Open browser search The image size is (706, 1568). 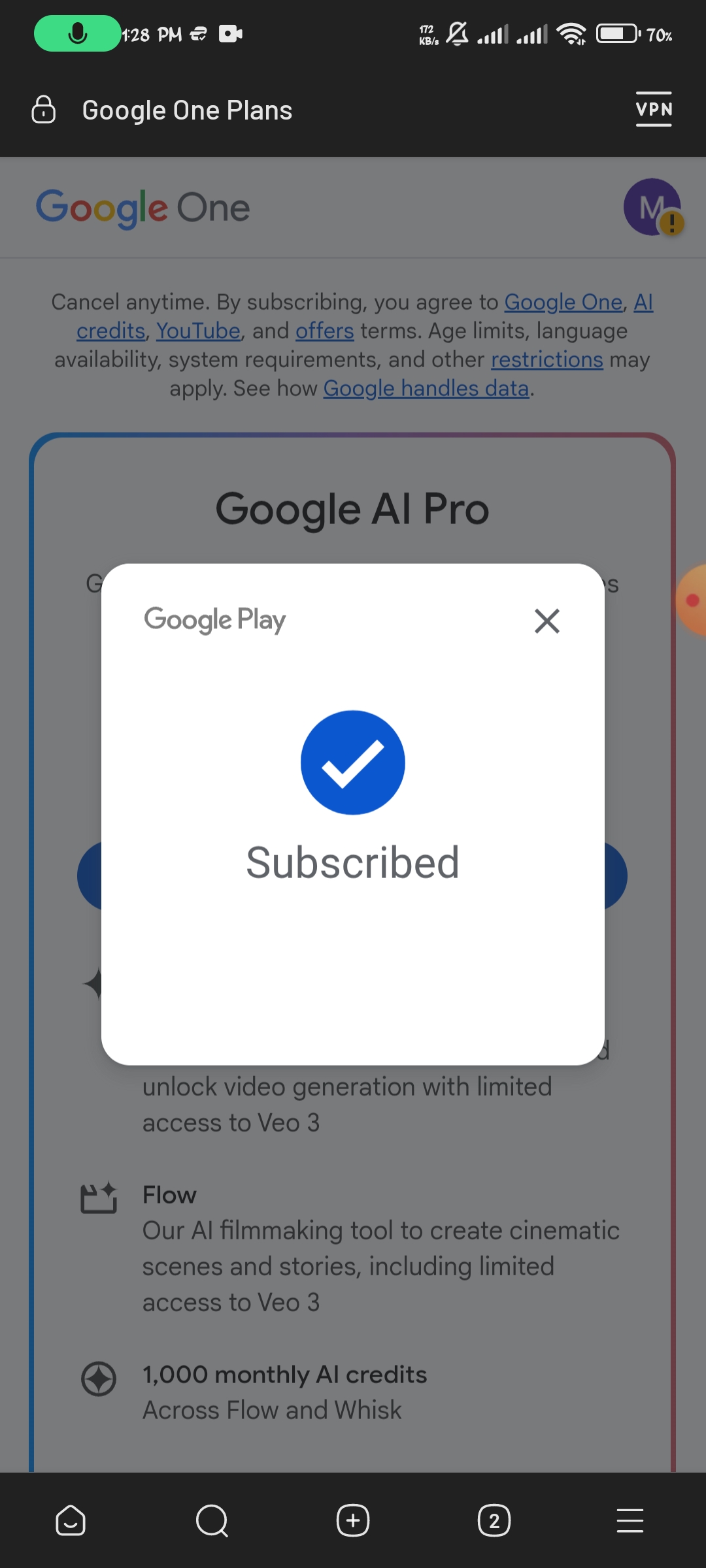coord(212,1520)
